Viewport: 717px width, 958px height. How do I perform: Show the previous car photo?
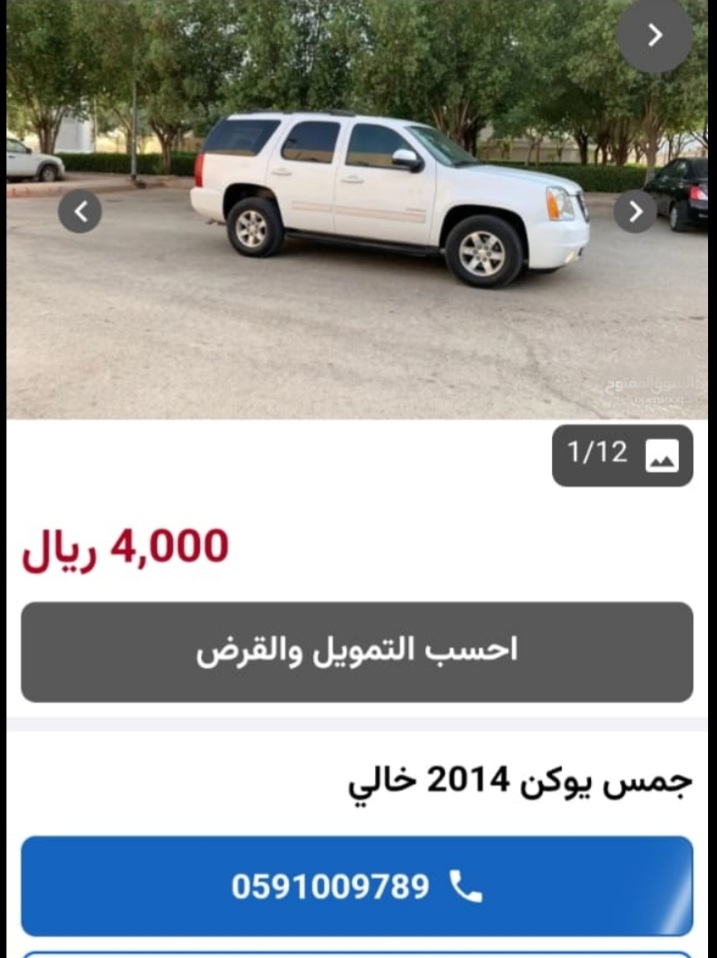80,211
